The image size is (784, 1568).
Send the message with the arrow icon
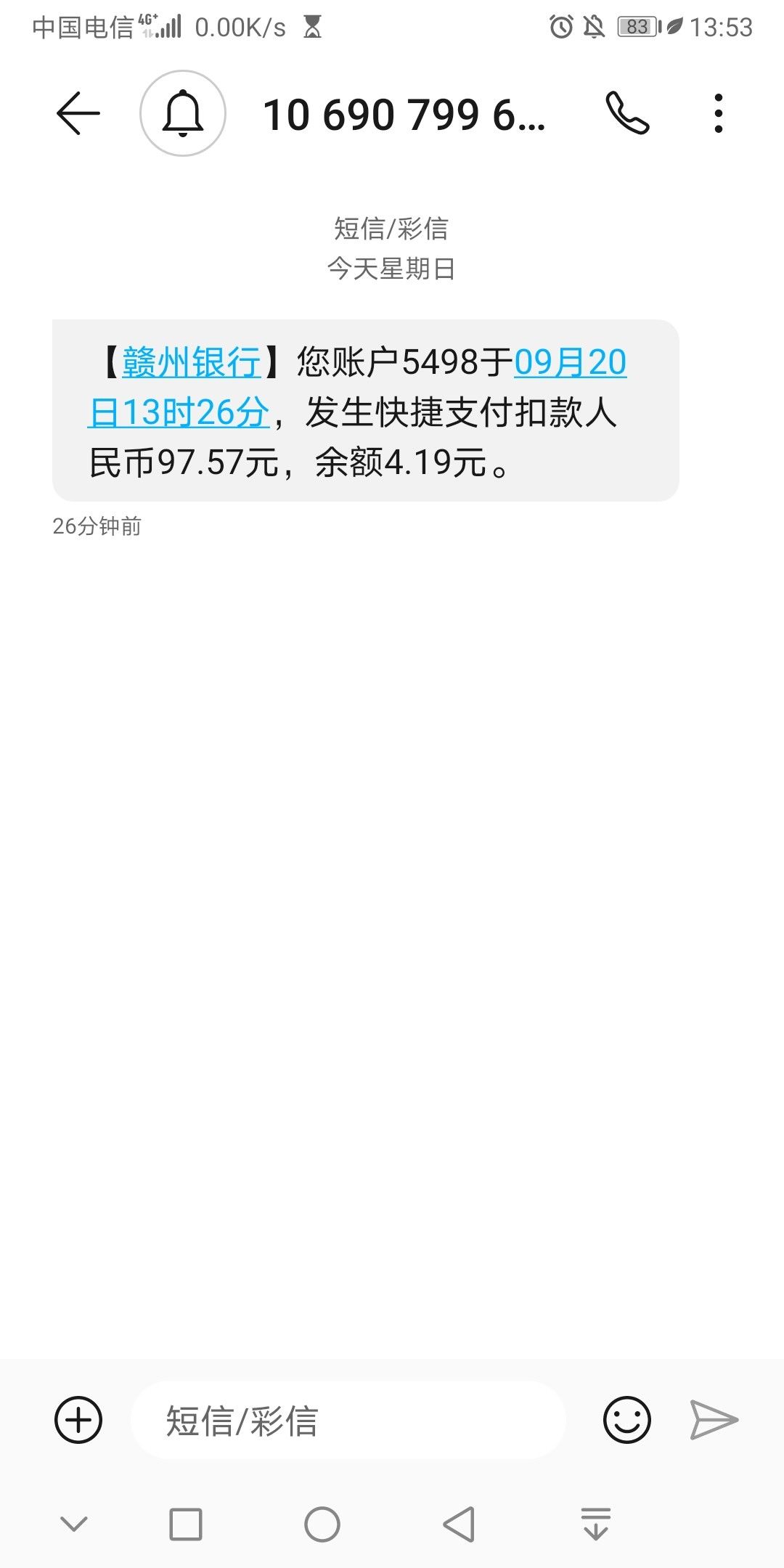point(714,1420)
